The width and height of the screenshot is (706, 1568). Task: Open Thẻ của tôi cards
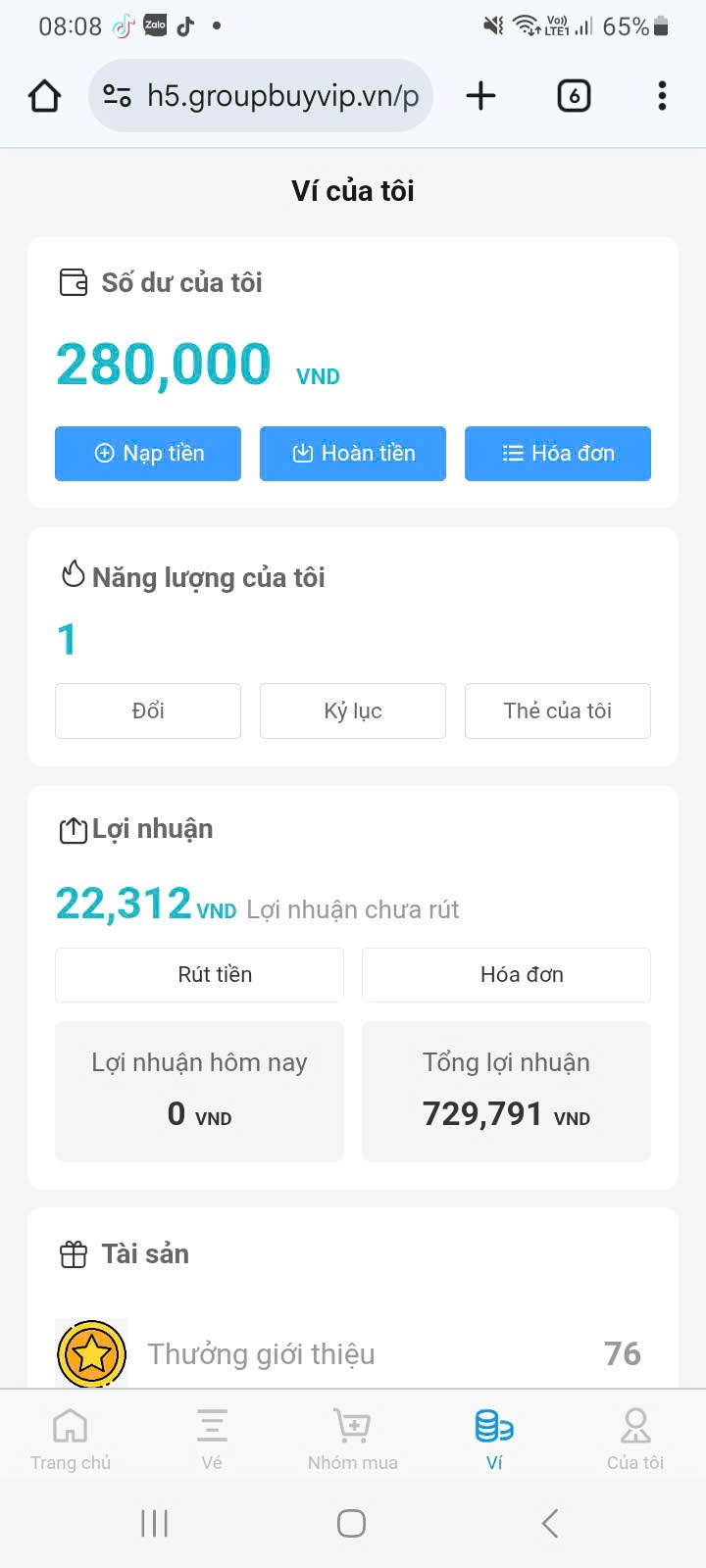click(558, 710)
